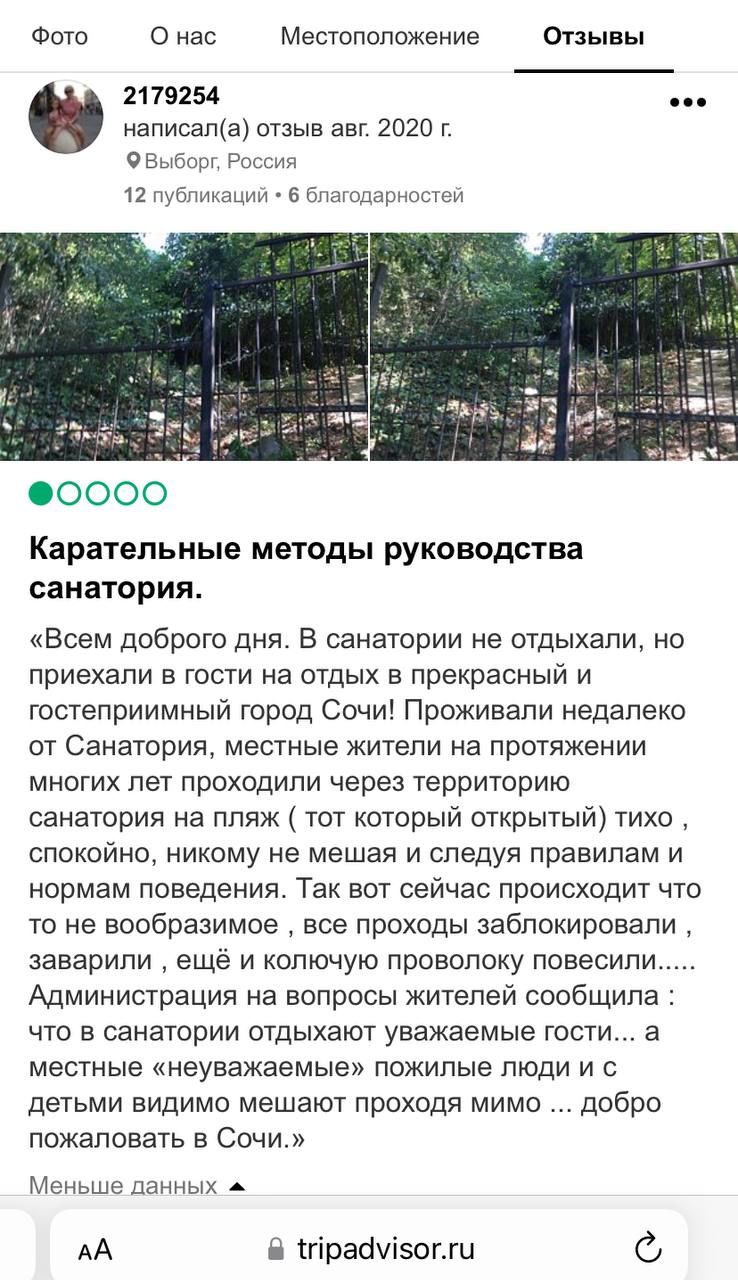Open reviewer 2179254's profile avatar

[x=66, y=117]
